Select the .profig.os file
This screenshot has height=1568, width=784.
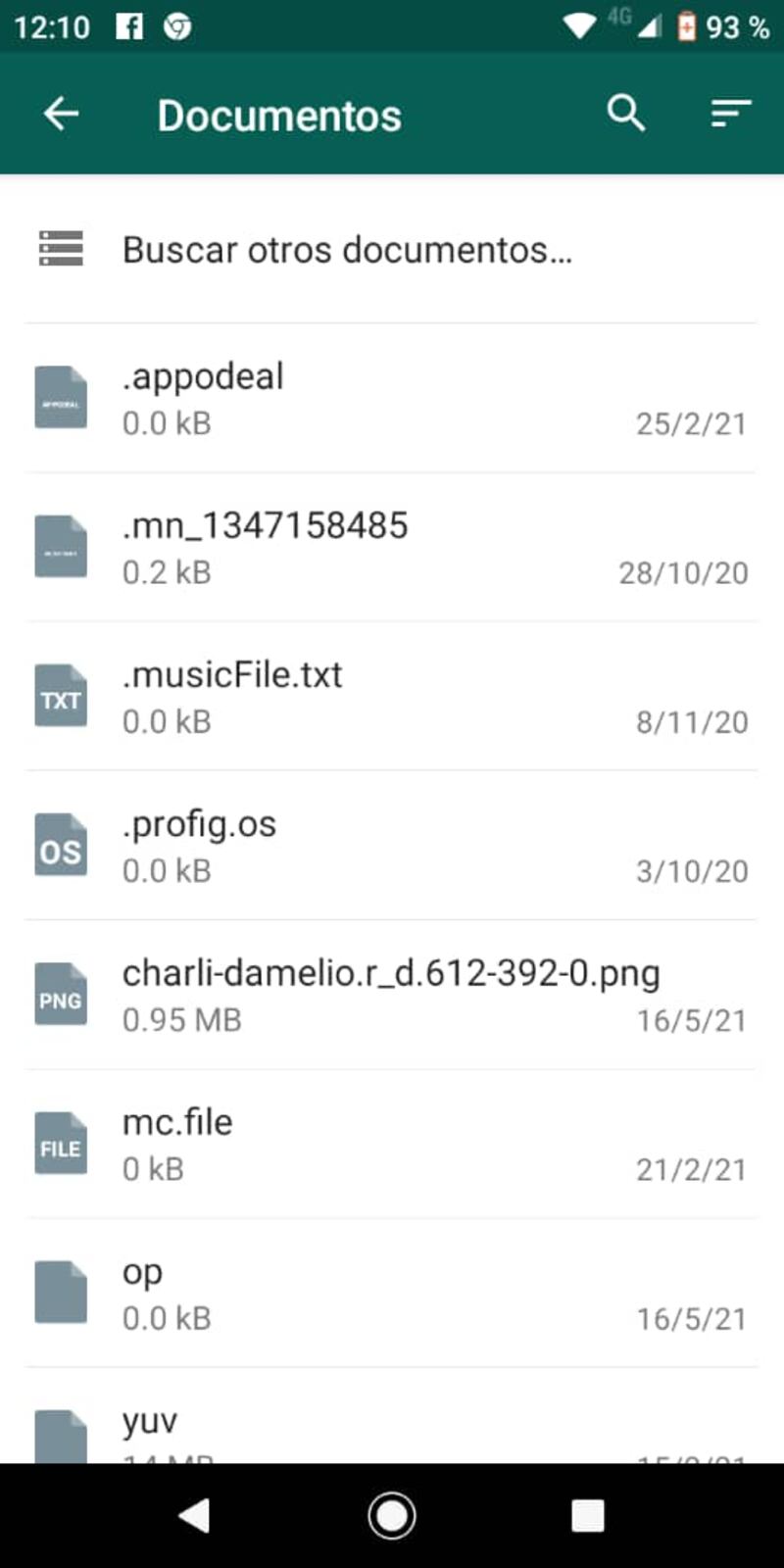[392, 846]
